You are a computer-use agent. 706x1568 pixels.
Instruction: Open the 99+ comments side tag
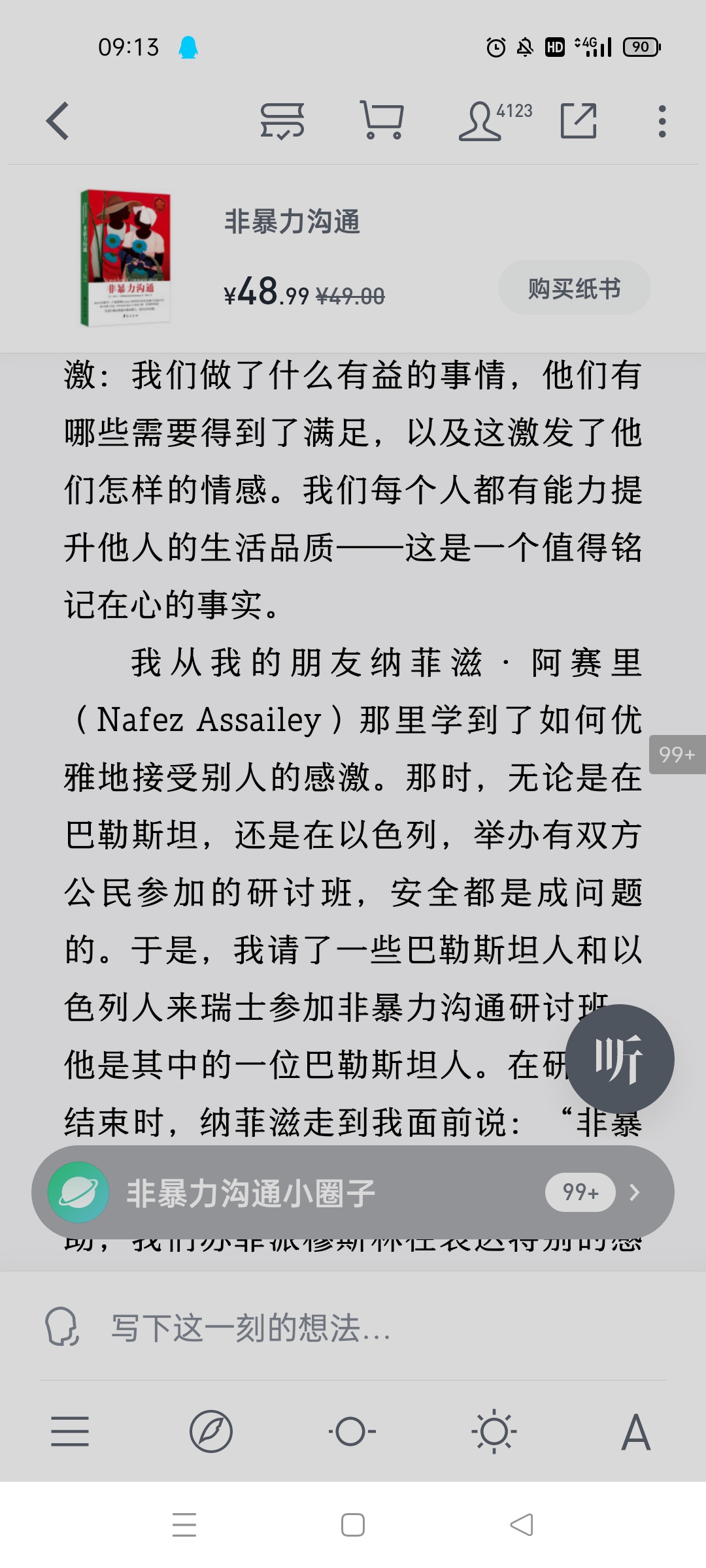tap(677, 755)
